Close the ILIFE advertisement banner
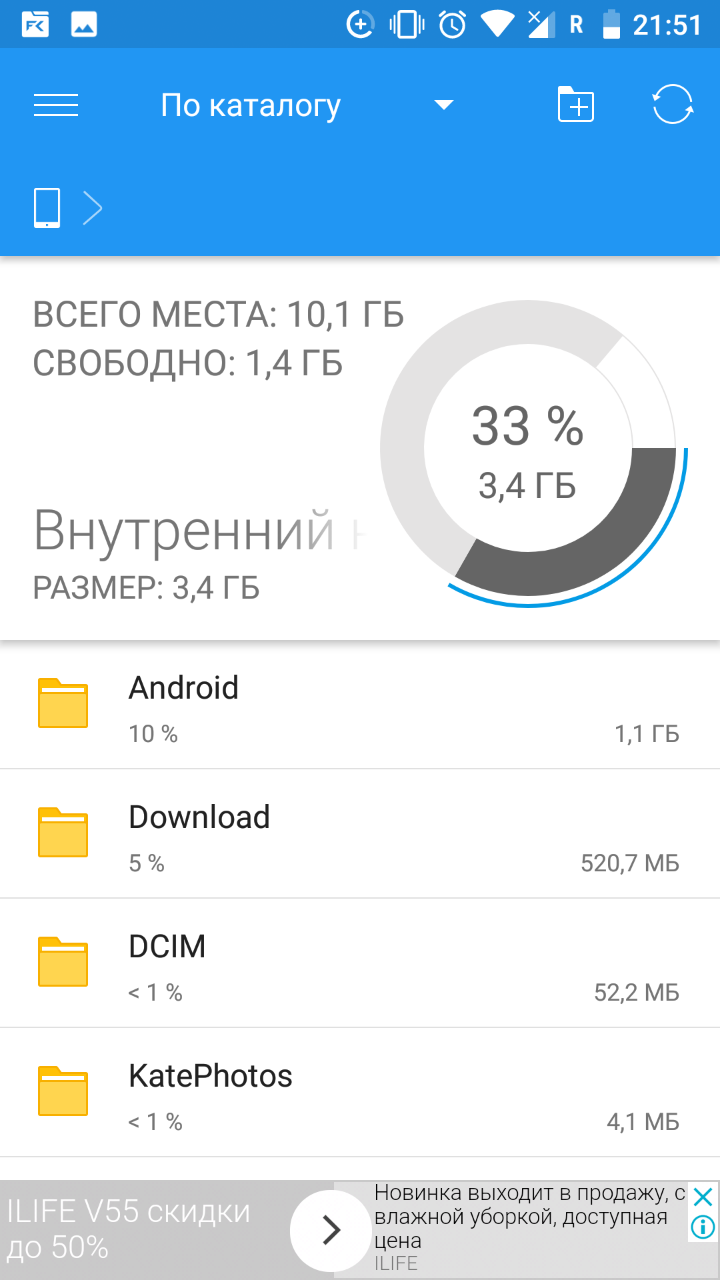Image resolution: width=720 pixels, height=1280 pixels. [704, 1197]
